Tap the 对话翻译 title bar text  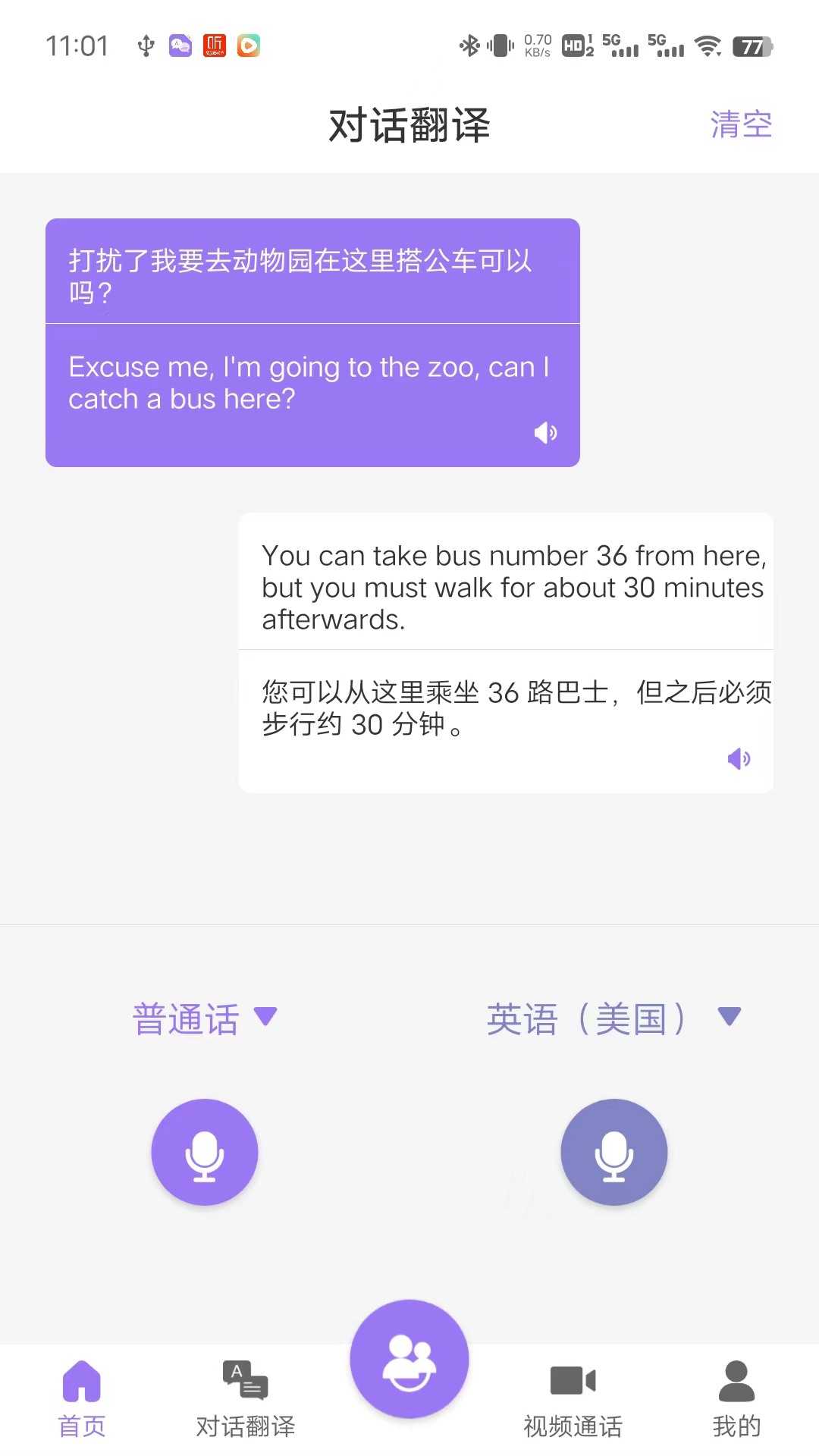click(x=409, y=127)
